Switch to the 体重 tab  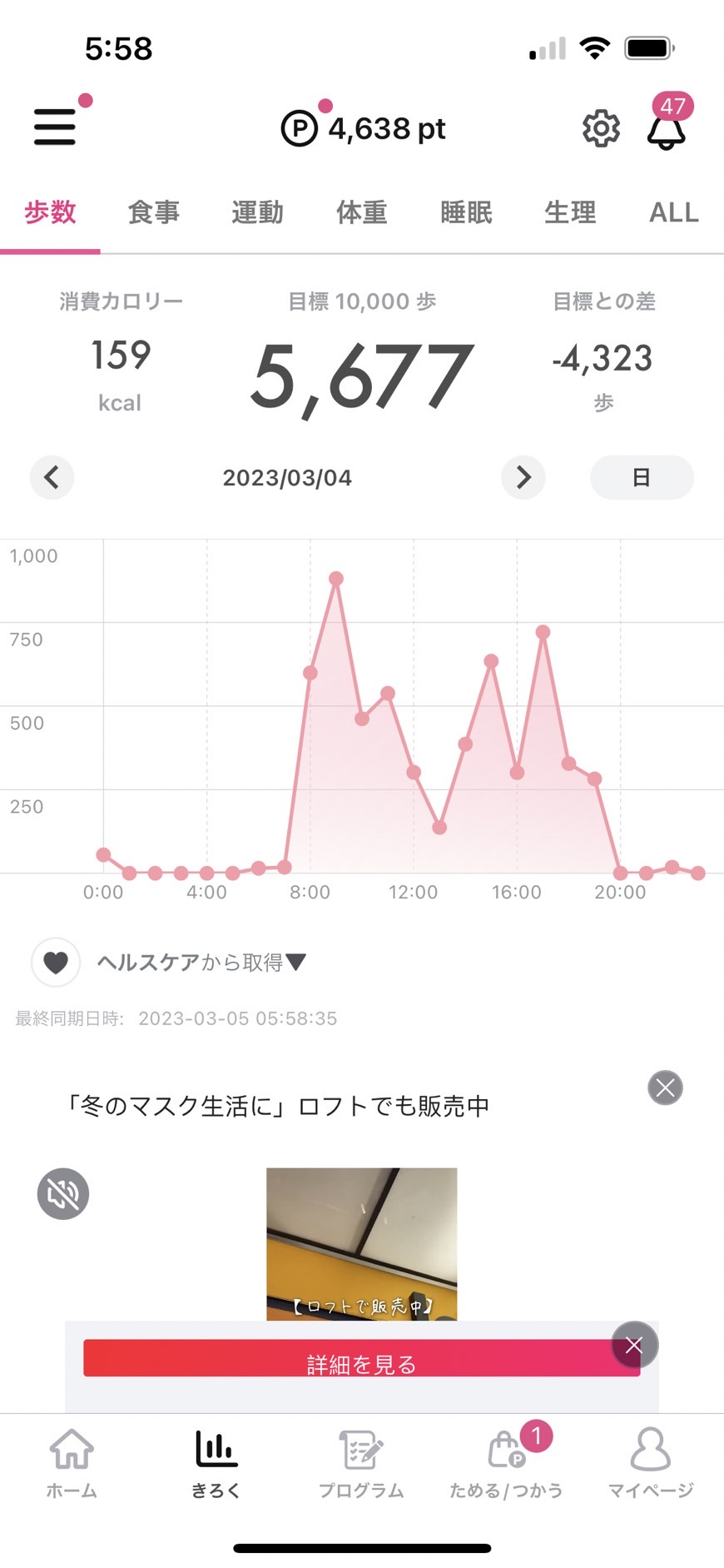point(362,212)
